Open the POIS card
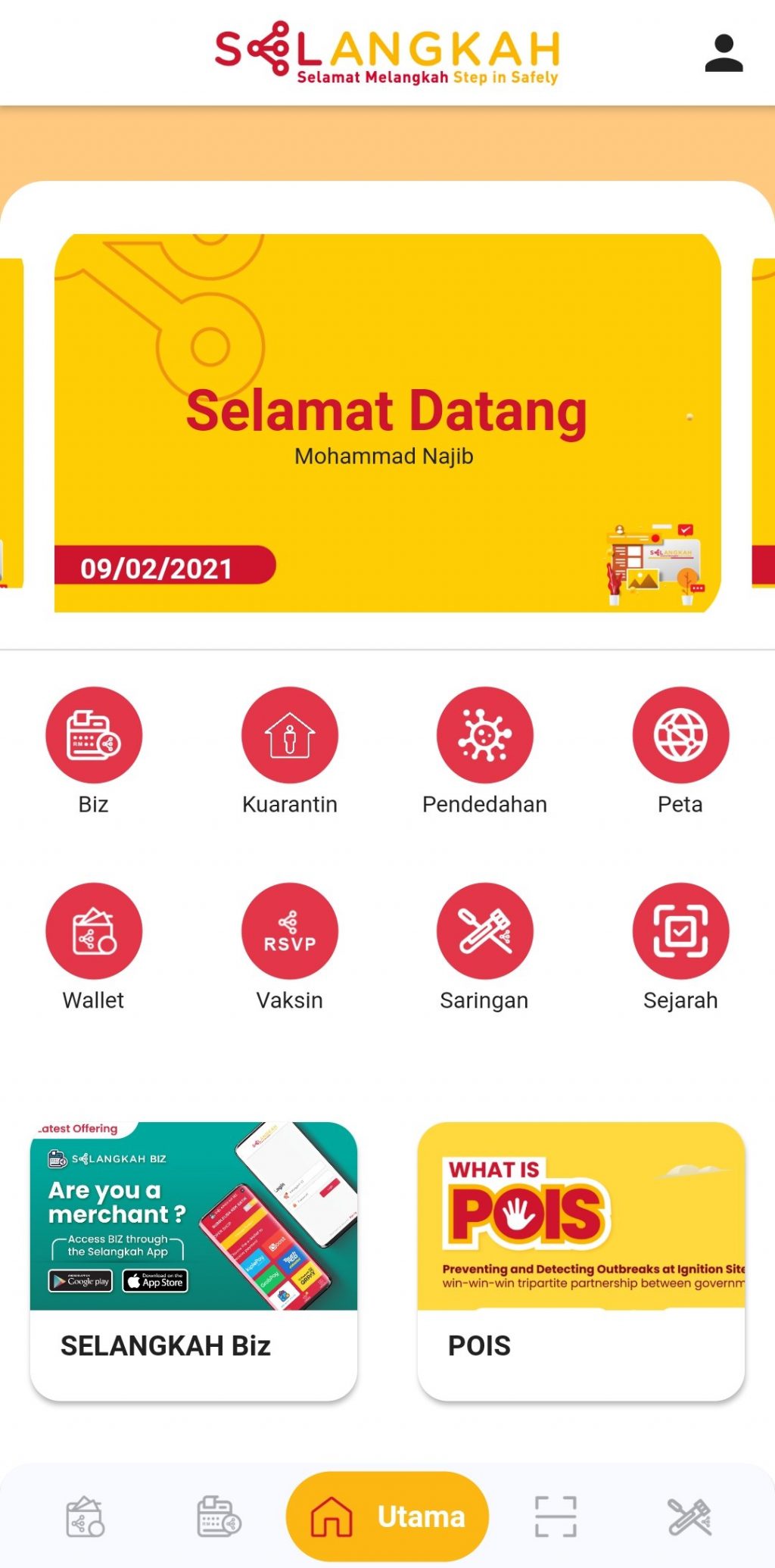The width and height of the screenshot is (775, 1568). tap(581, 1261)
